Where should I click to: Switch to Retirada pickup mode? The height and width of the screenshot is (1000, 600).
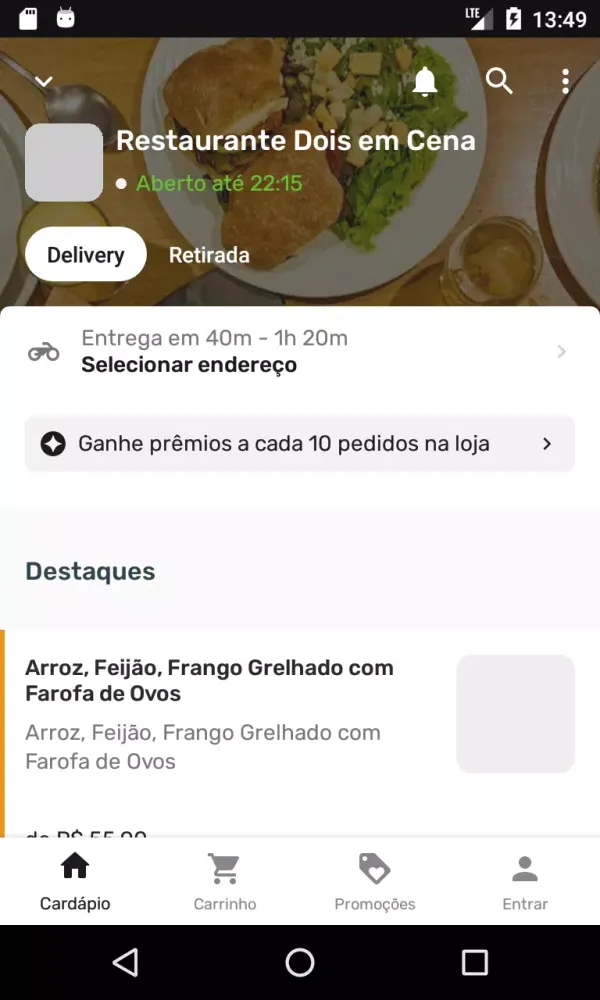click(x=209, y=255)
